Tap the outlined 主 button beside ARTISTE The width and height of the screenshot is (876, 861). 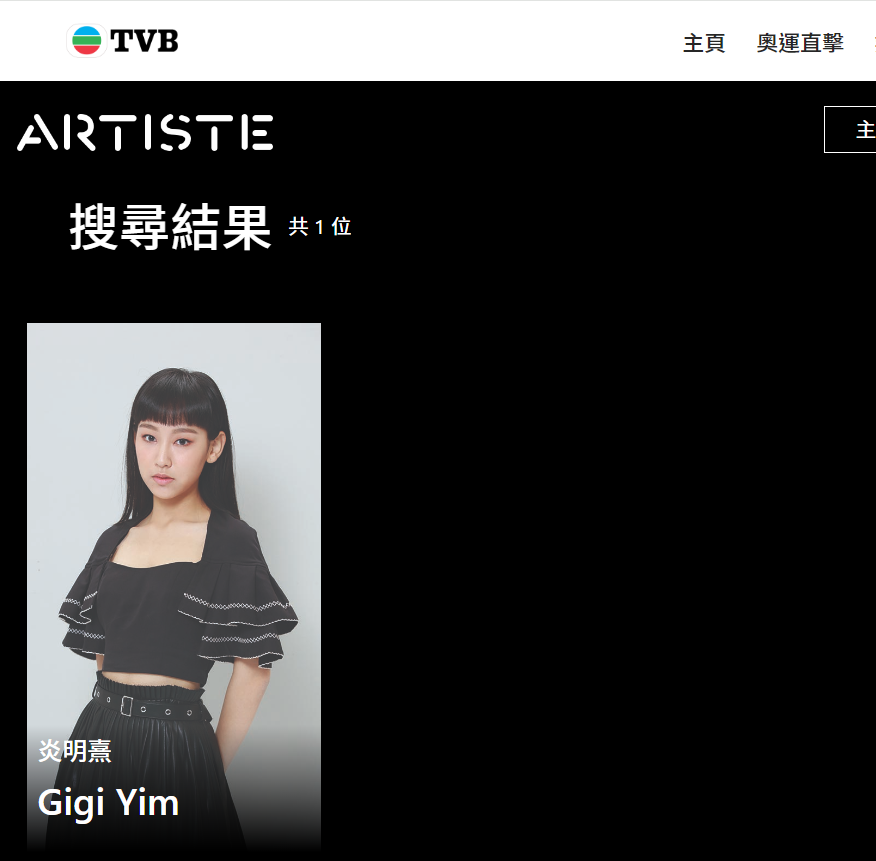tap(852, 130)
